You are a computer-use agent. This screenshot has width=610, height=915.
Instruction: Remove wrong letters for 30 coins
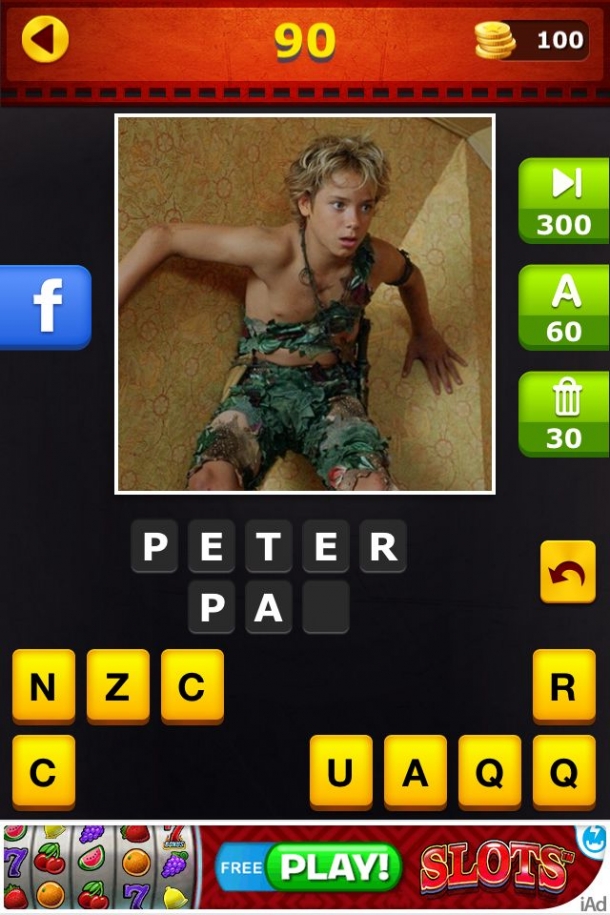coord(564,413)
